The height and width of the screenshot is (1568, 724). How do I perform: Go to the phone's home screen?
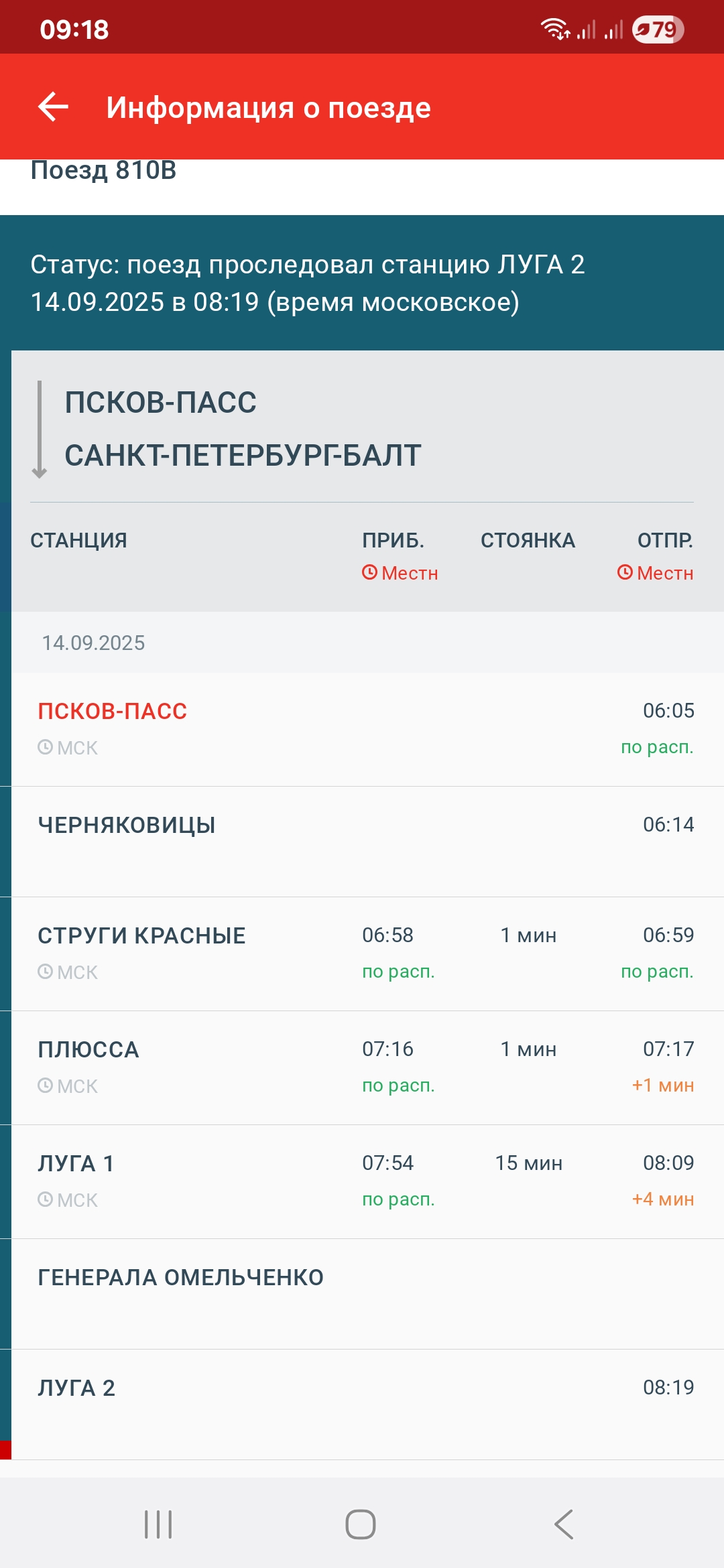point(361,1524)
